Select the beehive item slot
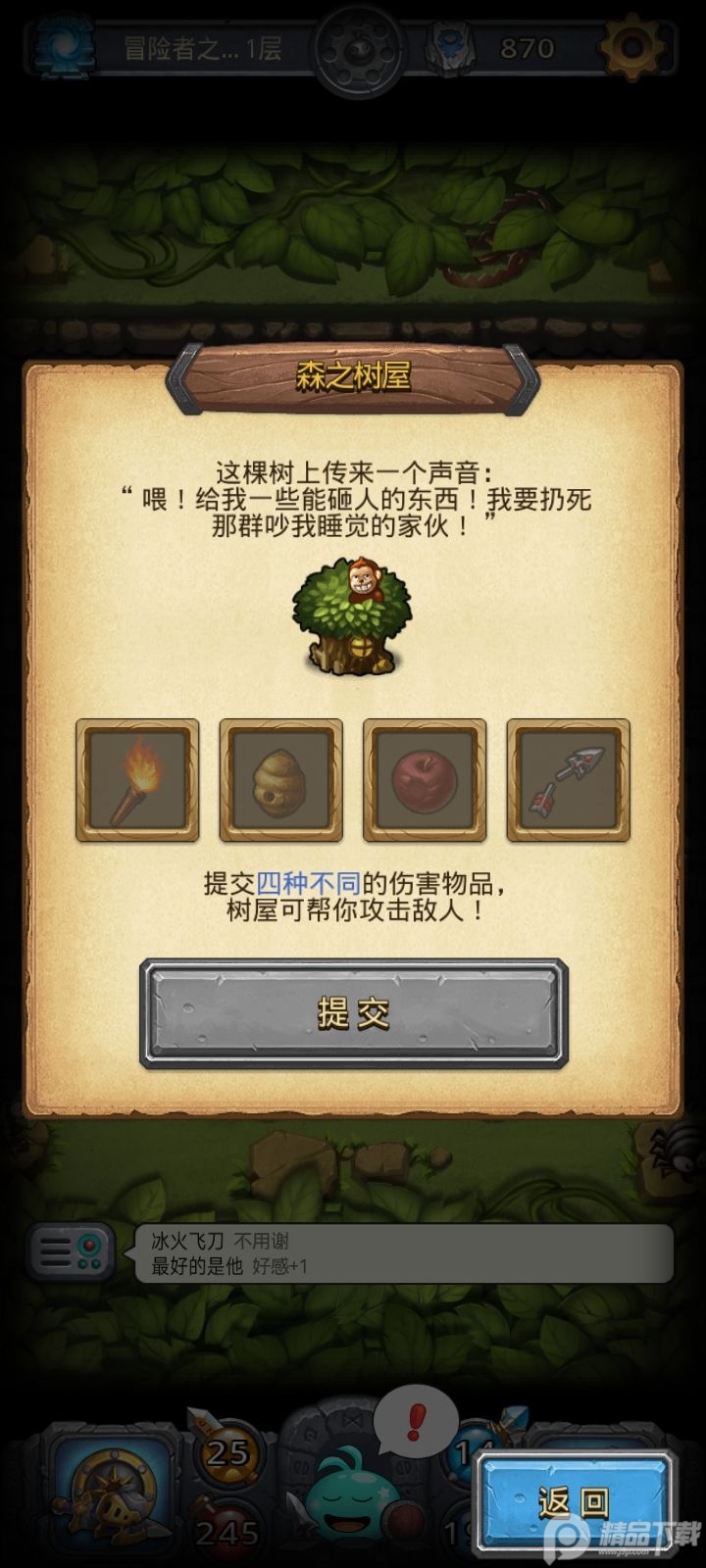706x1568 pixels. pyautogui.click(x=280, y=780)
